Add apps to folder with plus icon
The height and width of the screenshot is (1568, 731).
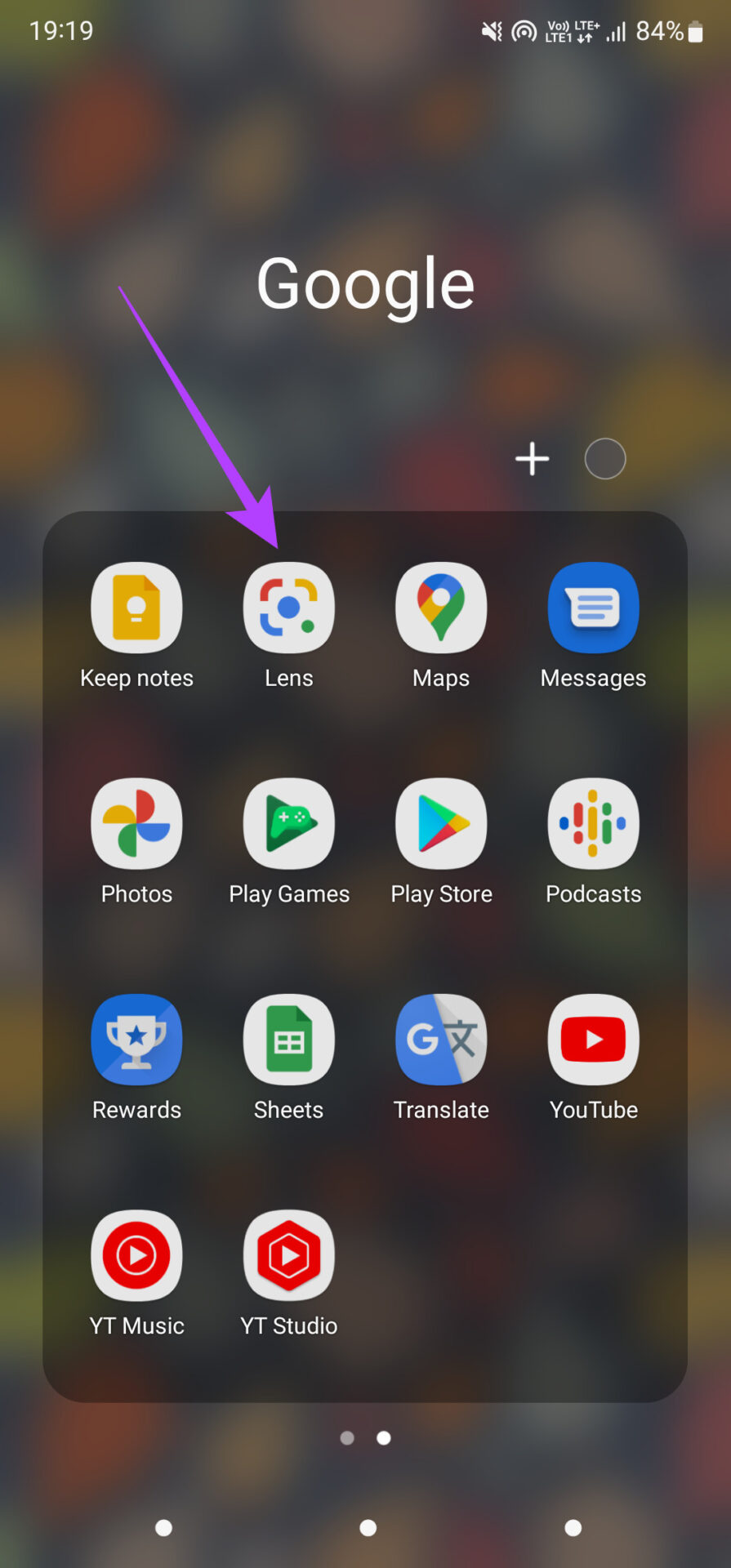[x=532, y=459]
